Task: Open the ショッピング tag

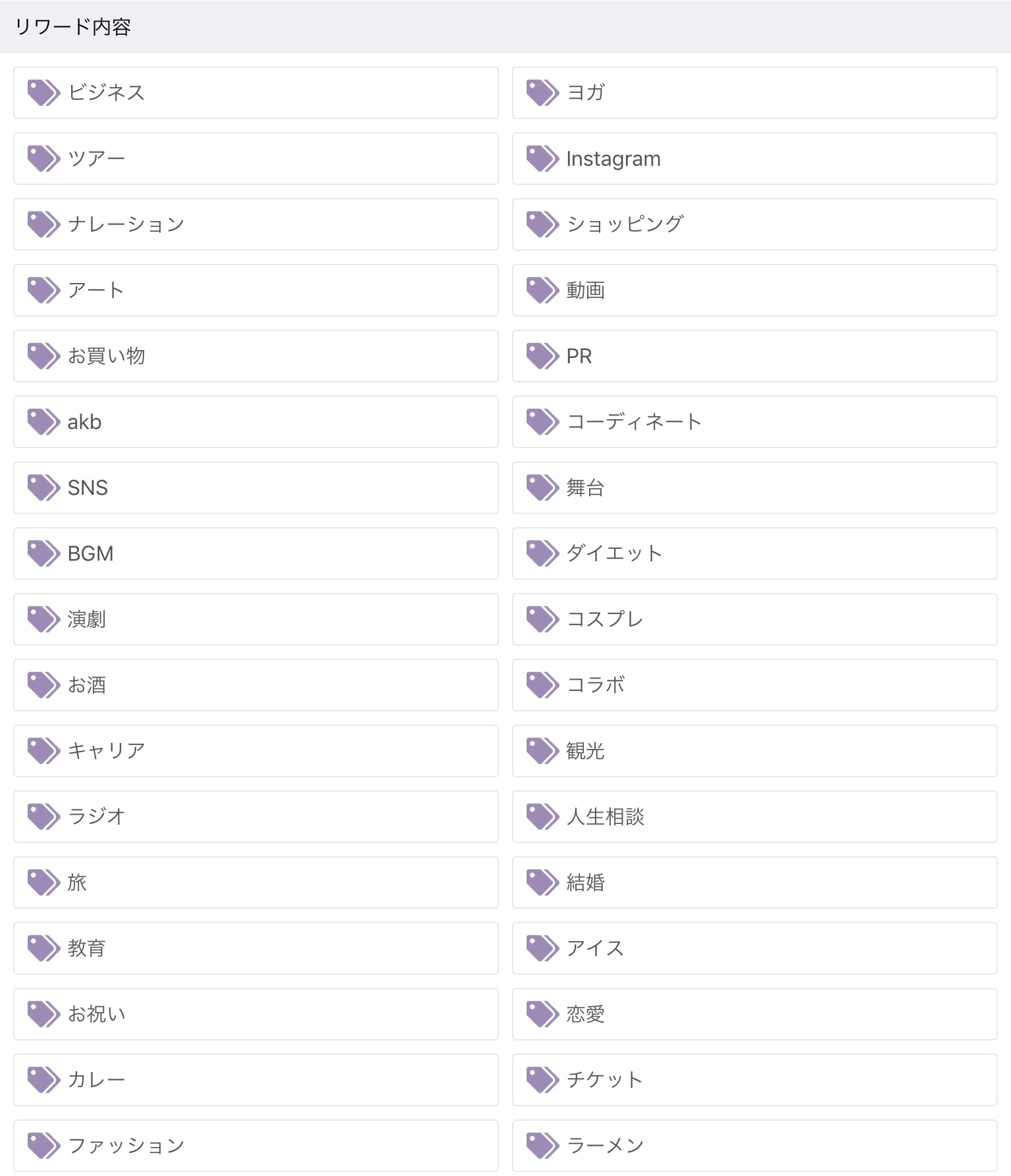Action: (x=754, y=224)
